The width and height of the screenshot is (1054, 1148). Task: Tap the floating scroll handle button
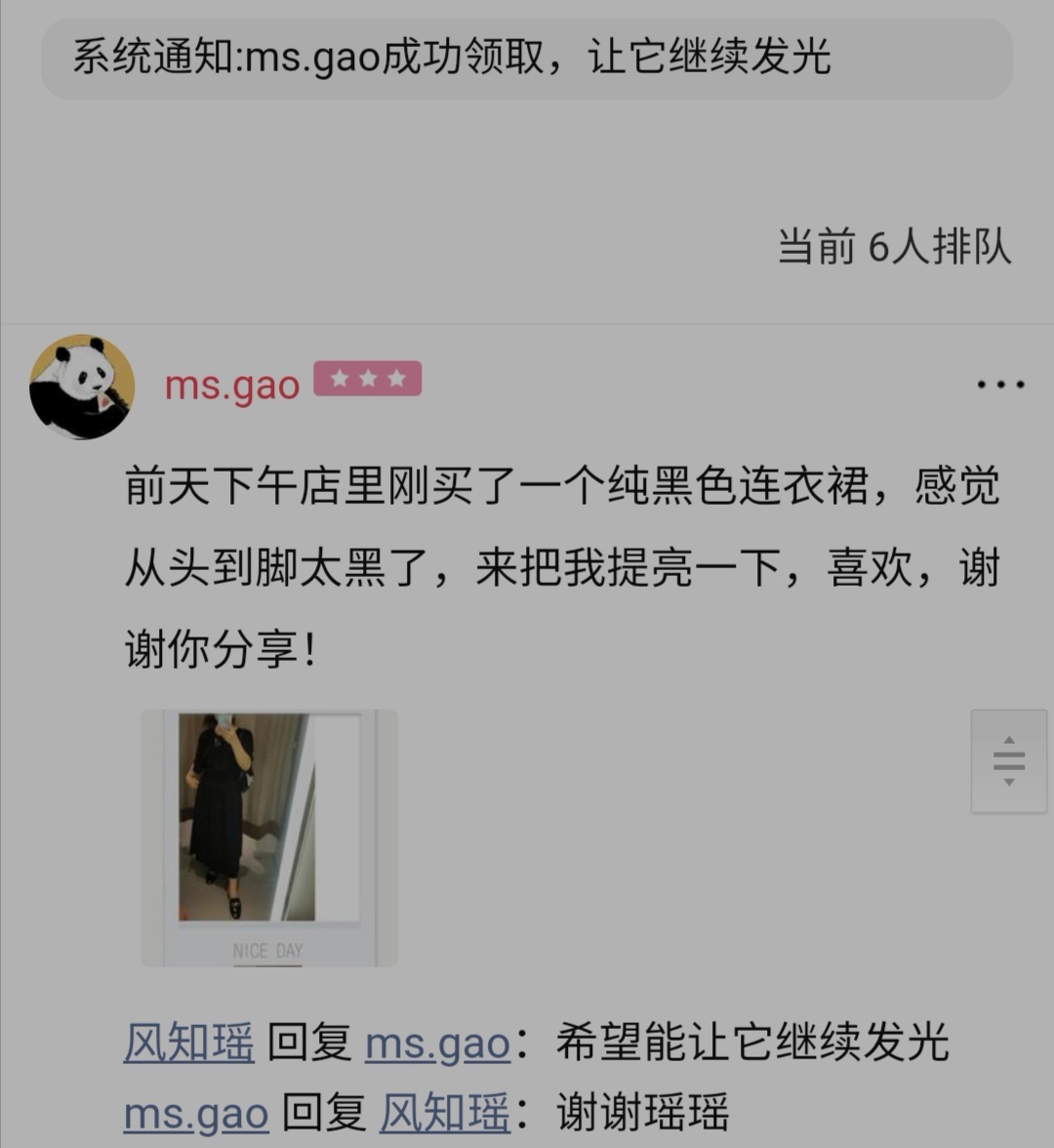1008,761
